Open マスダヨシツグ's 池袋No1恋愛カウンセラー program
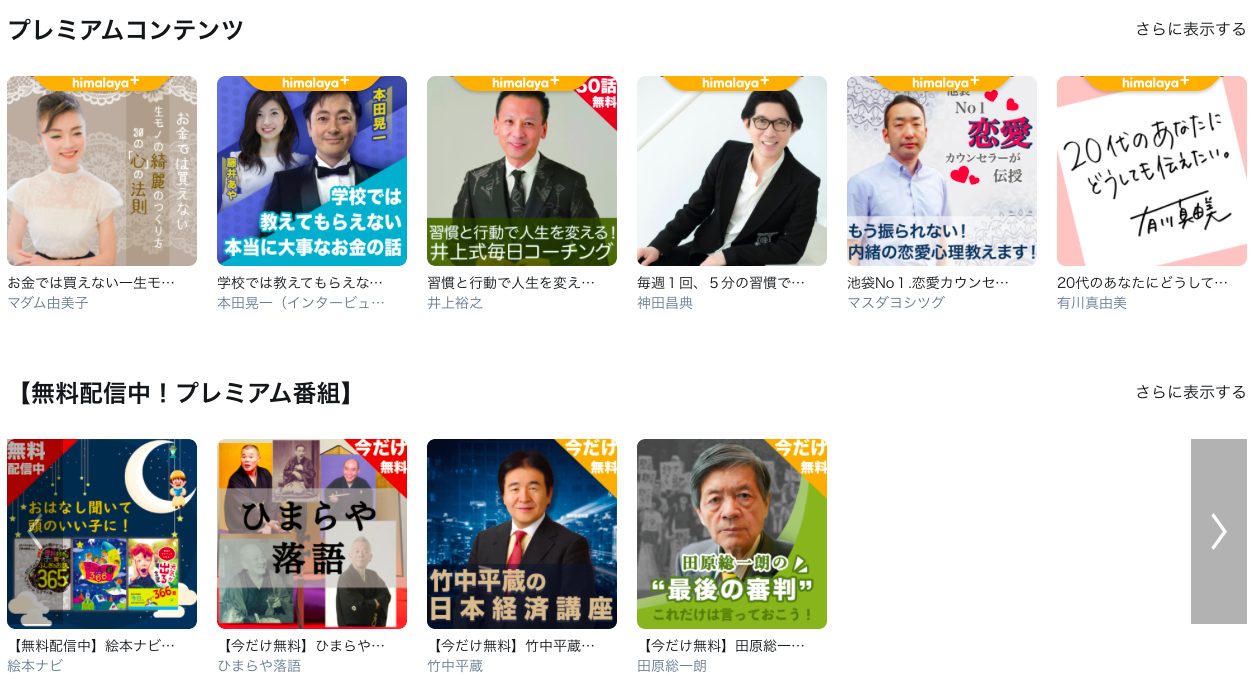The image size is (1255, 679). 942,171
